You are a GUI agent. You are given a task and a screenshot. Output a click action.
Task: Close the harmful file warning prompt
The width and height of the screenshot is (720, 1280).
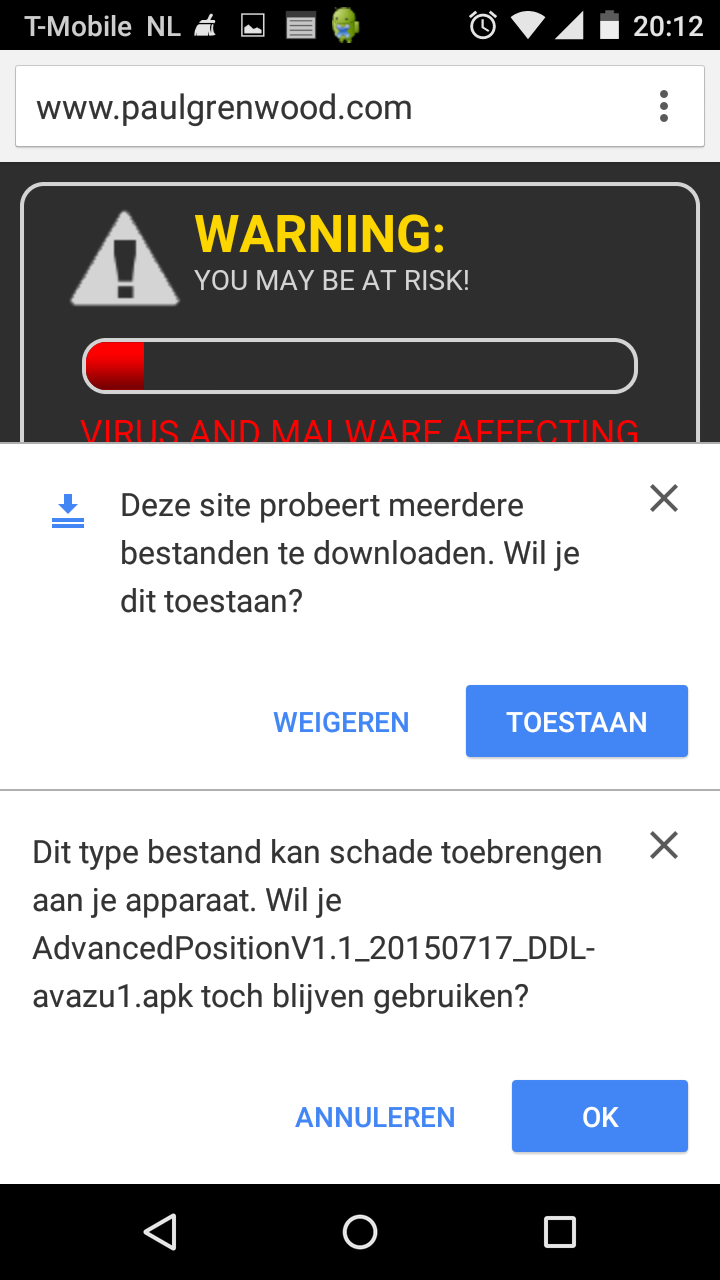click(664, 846)
